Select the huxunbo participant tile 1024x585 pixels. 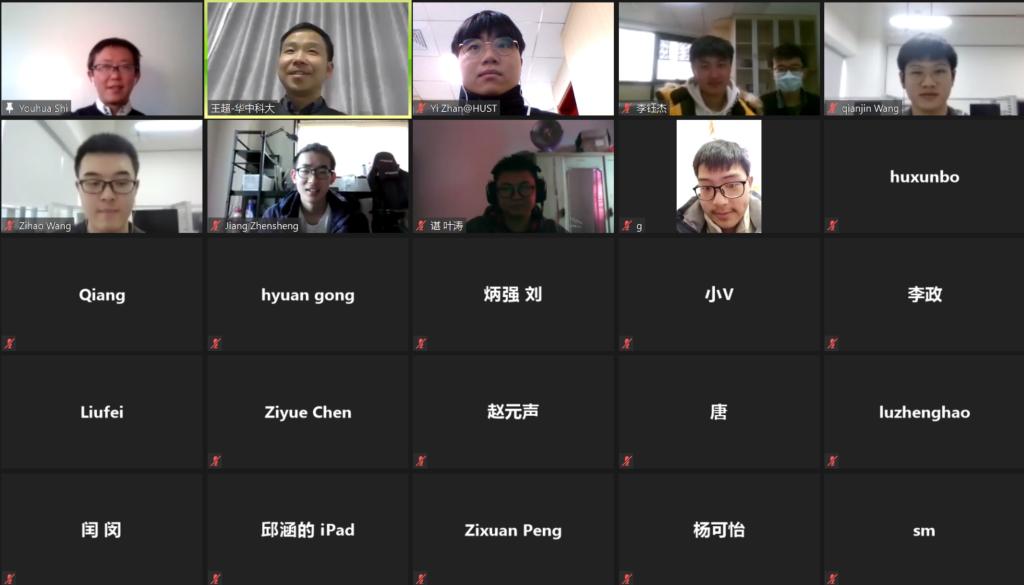[x=924, y=177]
